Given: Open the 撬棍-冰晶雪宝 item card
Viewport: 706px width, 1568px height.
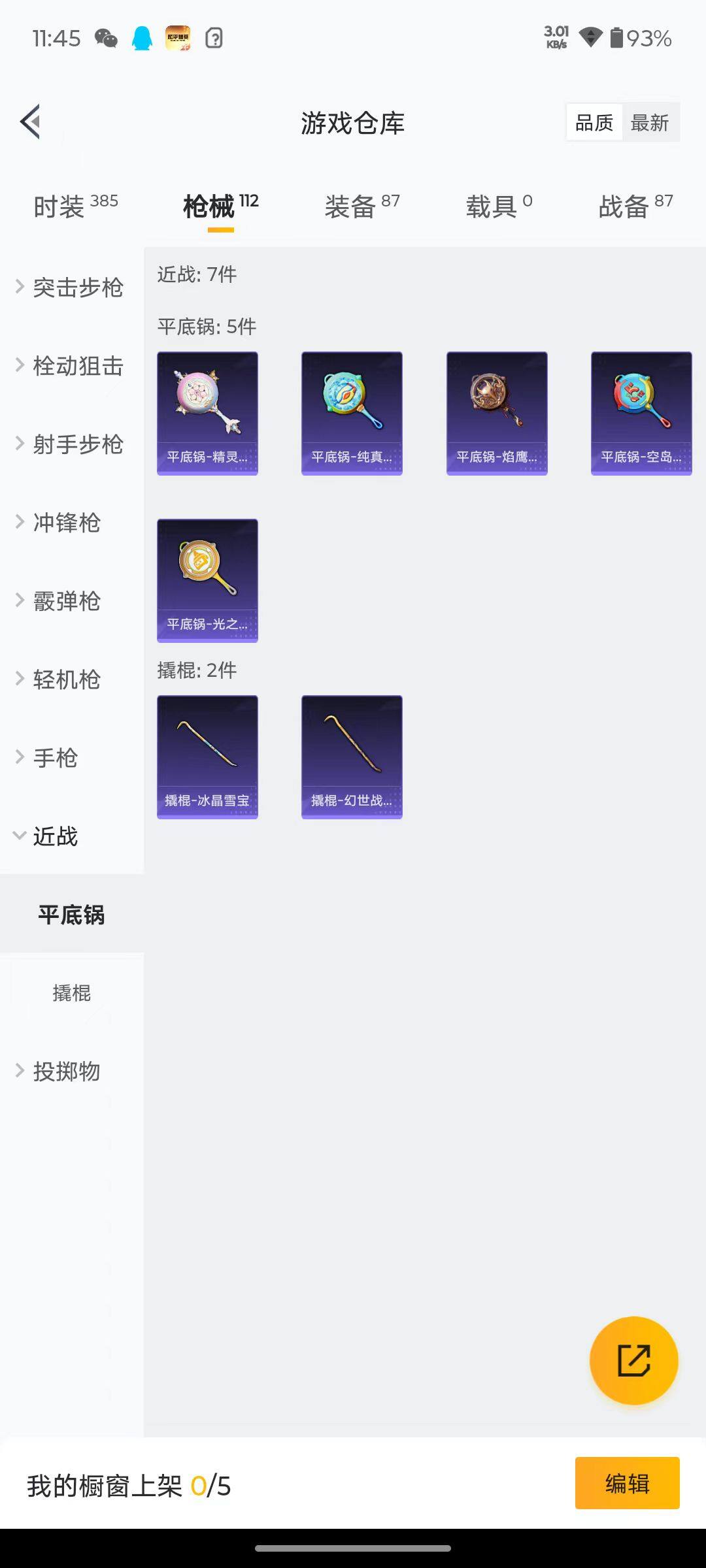Looking at the screenshot, I should coord(207,755).
